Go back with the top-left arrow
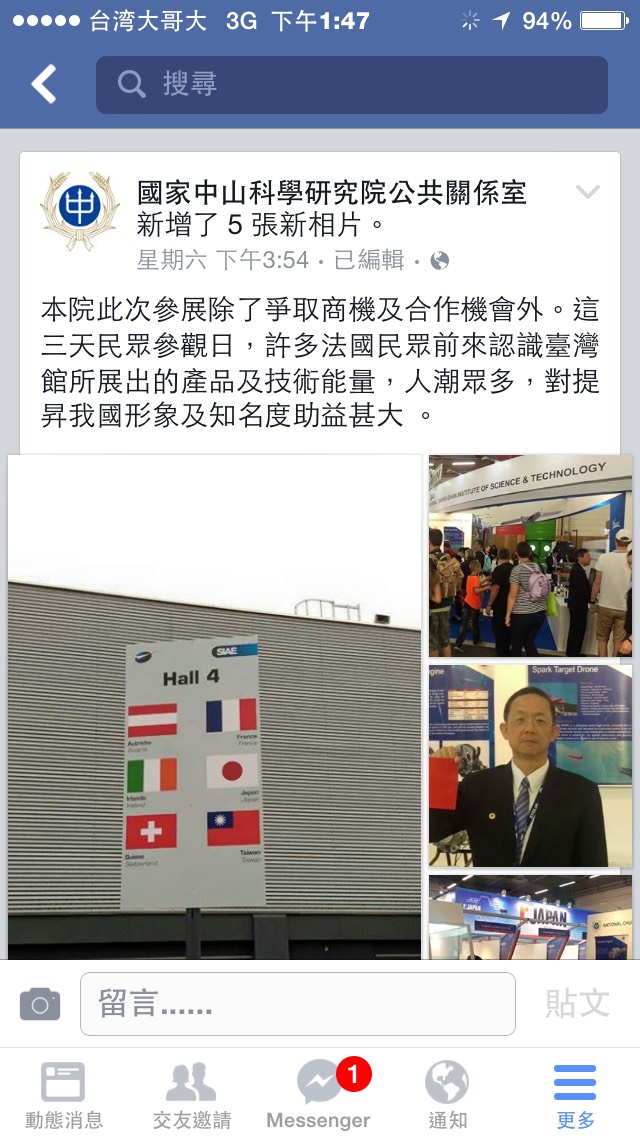Image resolution: width=640 pixels, height=1136 pixels. click(43, 85)
